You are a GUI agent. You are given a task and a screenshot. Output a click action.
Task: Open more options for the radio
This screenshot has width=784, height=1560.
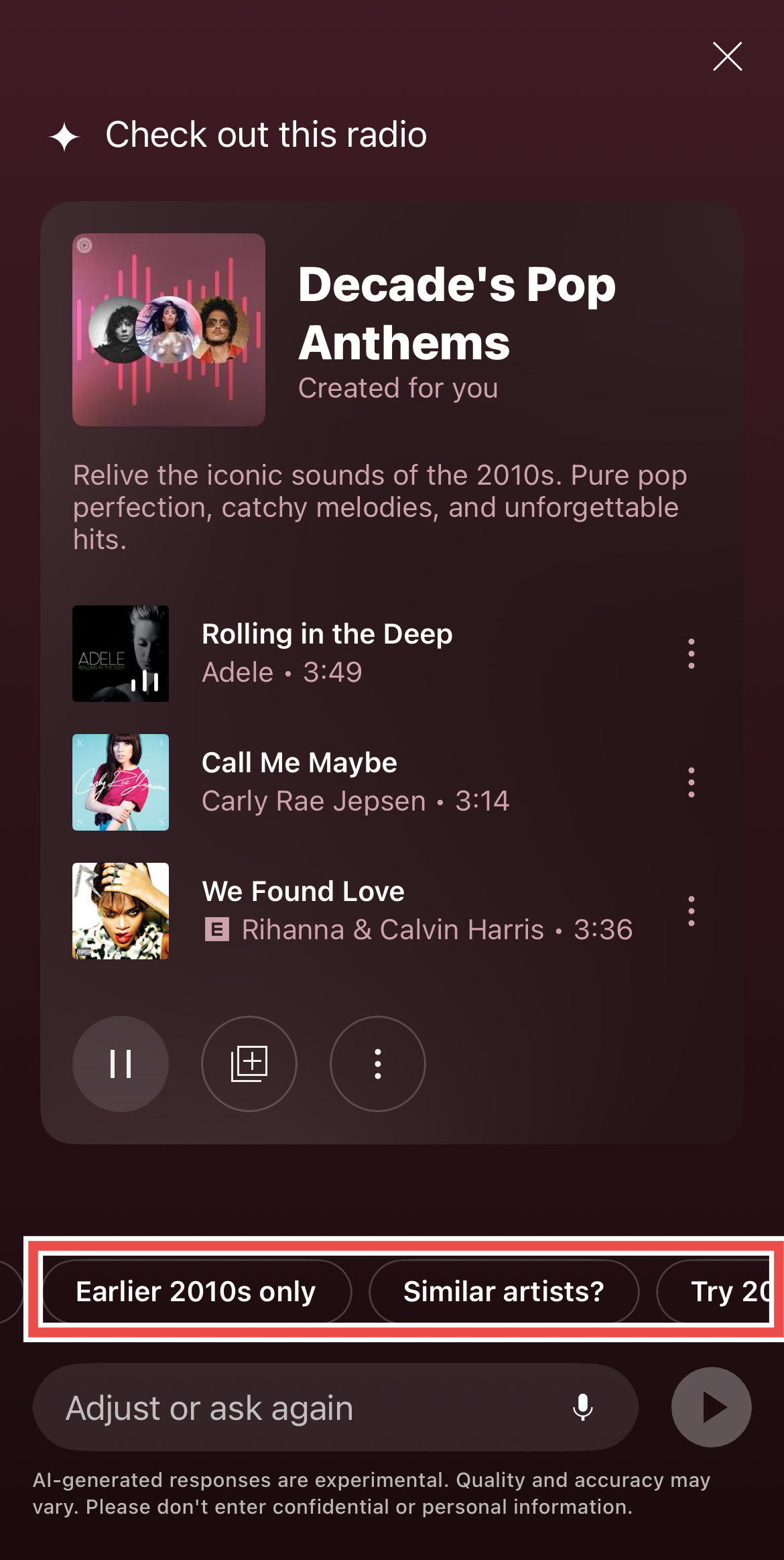[378, 1063]
